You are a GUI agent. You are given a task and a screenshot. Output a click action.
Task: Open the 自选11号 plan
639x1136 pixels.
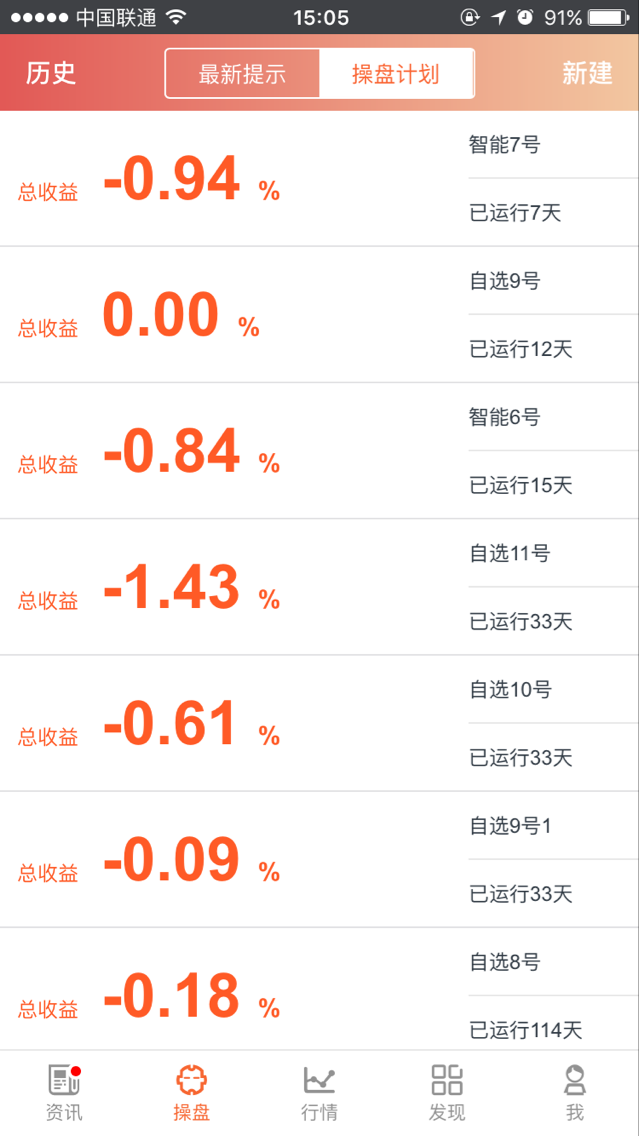click(x=319, y=587)
